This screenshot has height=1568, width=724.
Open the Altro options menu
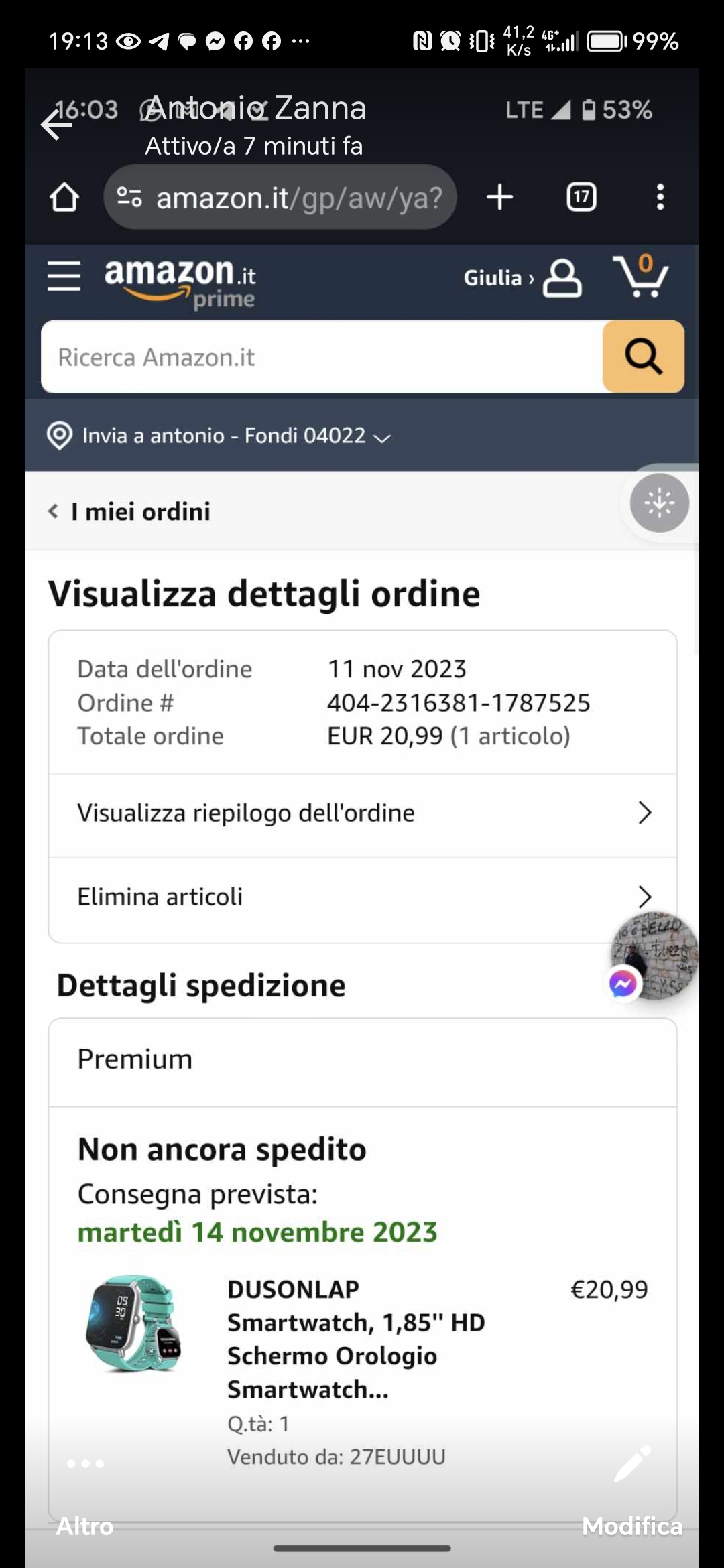85,1493
